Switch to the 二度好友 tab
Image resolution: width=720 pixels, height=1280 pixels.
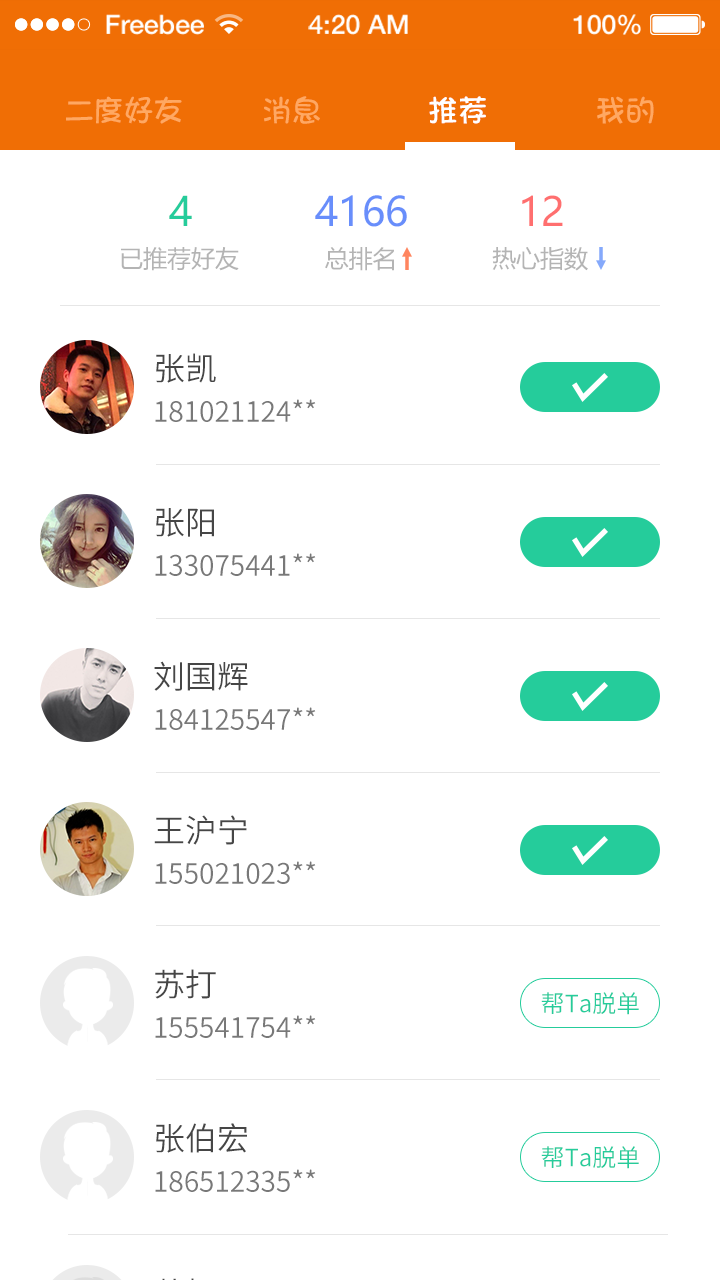click(x=124, y=110)
